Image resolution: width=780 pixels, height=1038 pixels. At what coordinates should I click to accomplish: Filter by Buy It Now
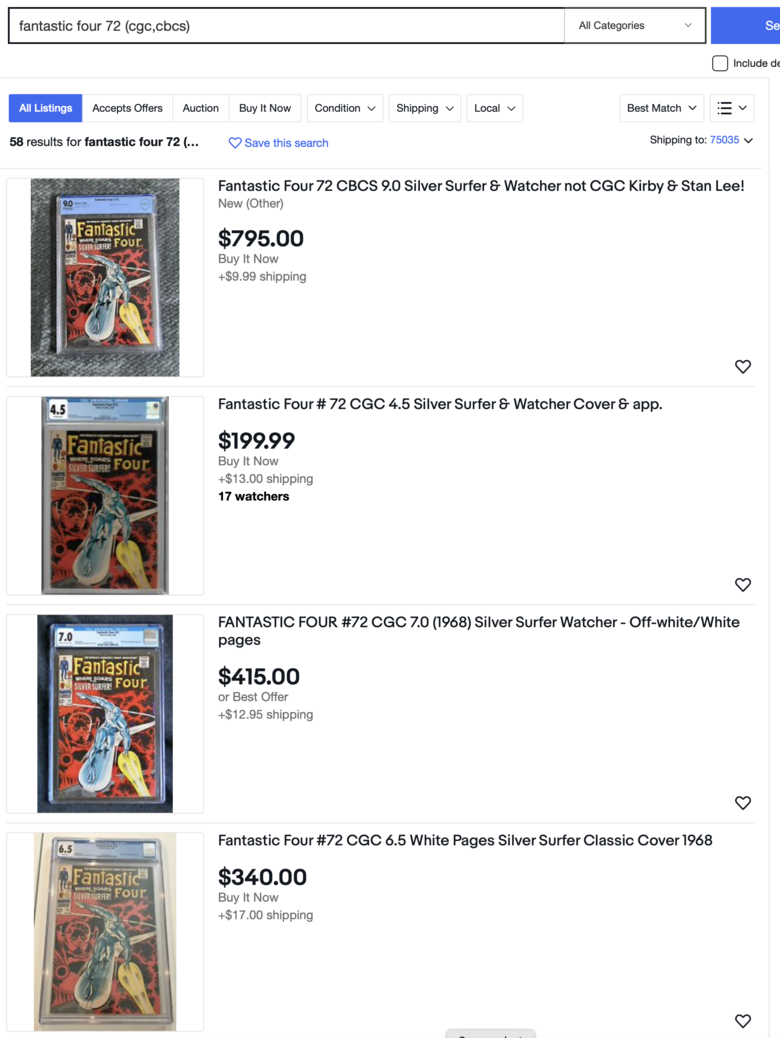(x=265, y=108)
